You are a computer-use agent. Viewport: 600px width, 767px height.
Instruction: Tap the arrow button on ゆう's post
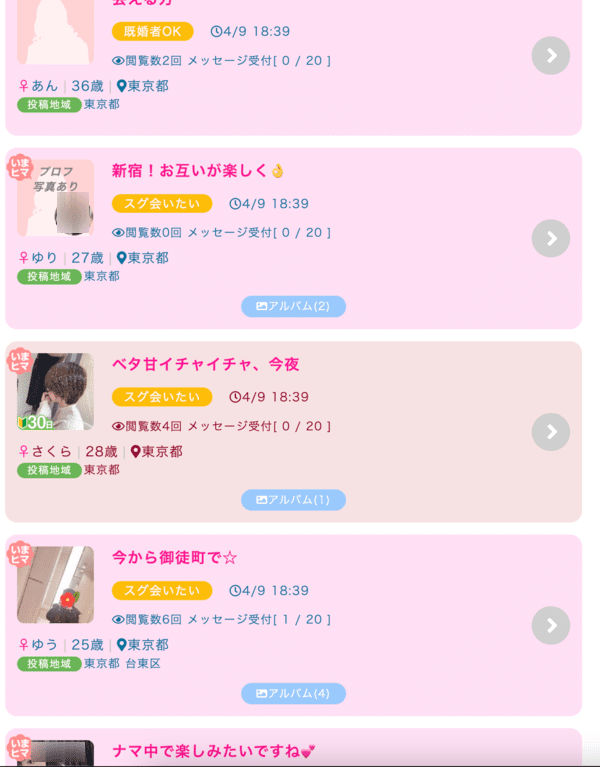pyautogui.click(x=550, y=625)
